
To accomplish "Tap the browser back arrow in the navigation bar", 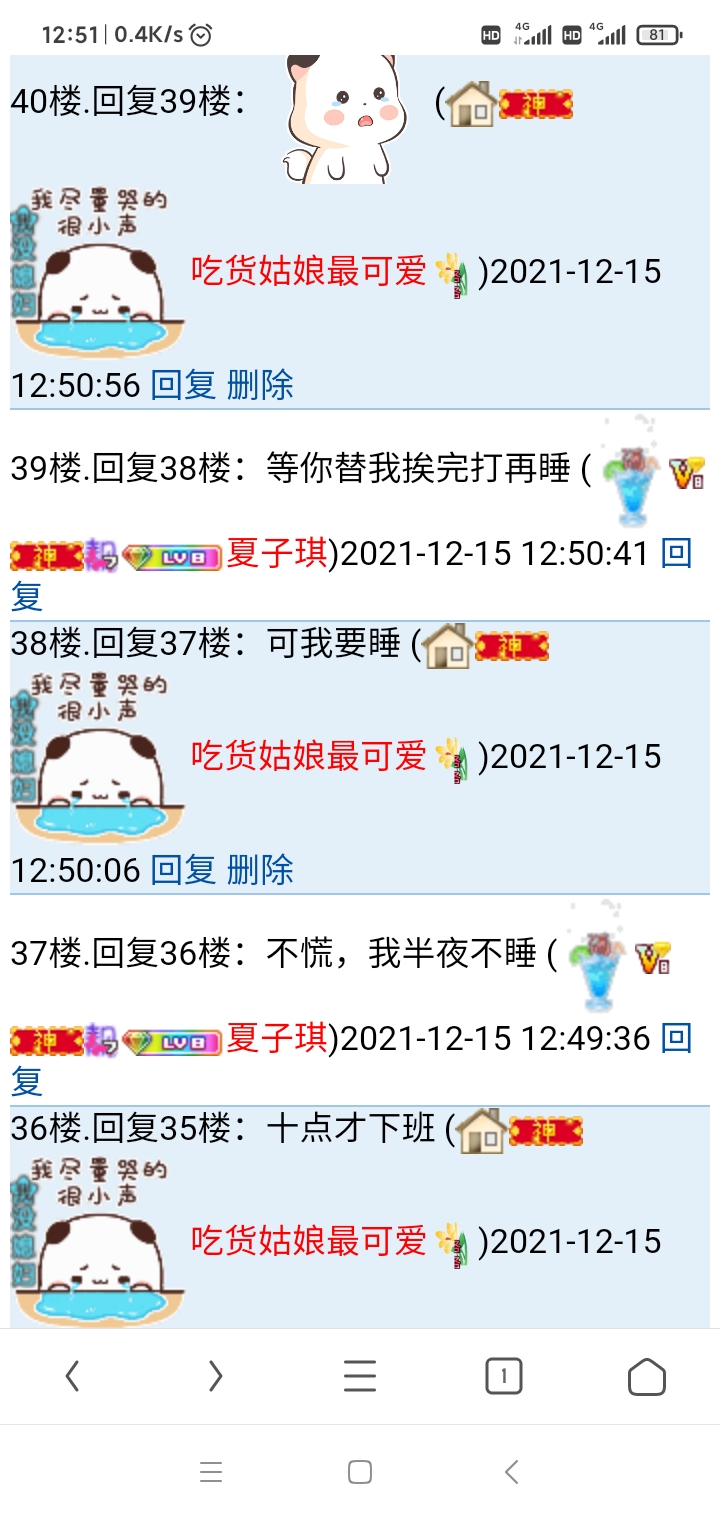I will [71, 1376].
